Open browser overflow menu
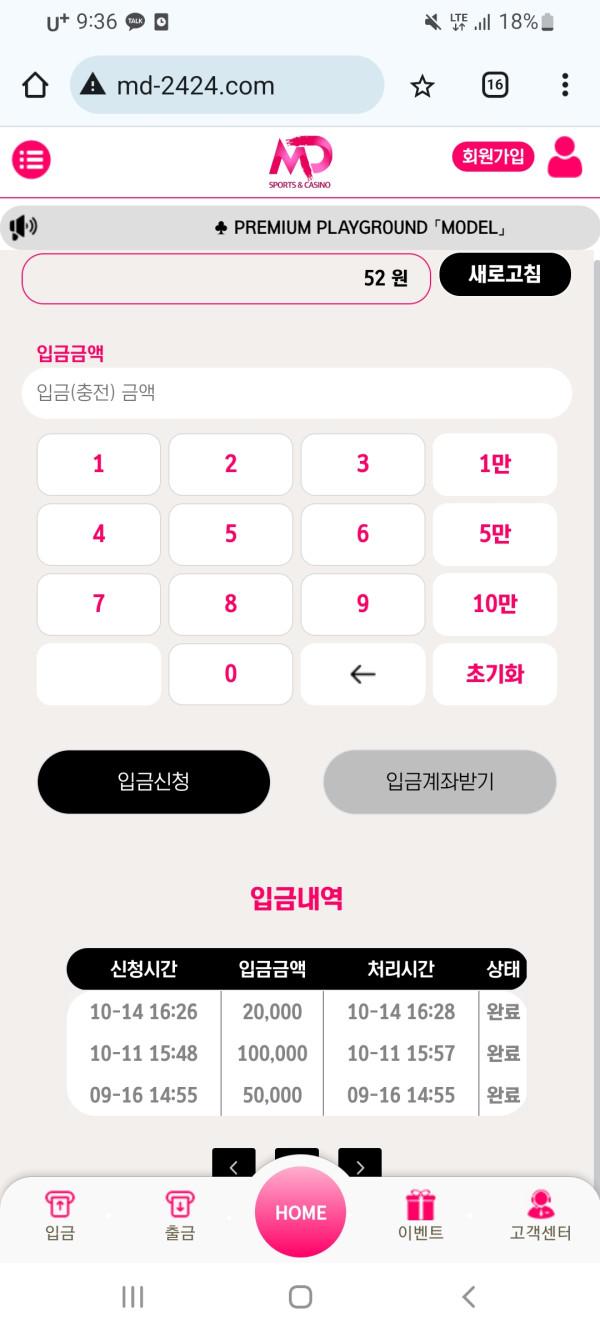 pos(565,86)
